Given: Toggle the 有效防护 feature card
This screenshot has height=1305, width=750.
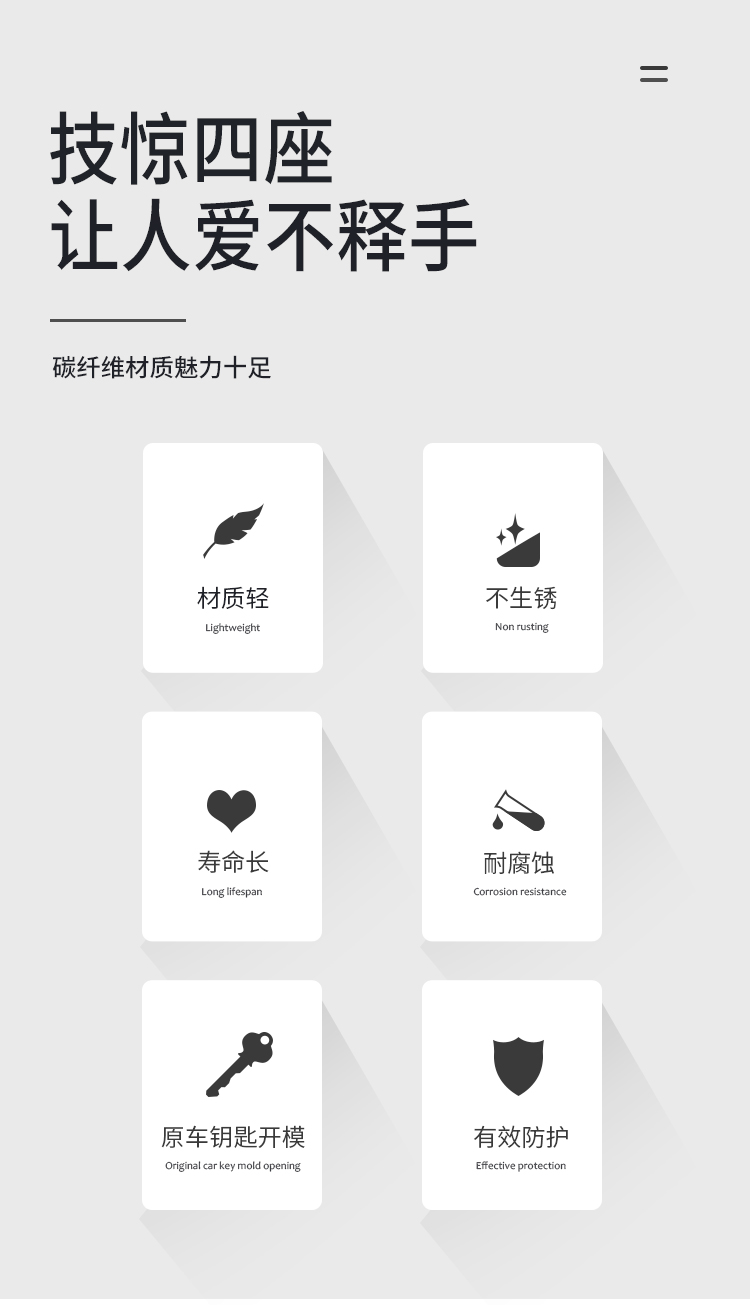Looking at the screenshot, I should click(512, 1095).
